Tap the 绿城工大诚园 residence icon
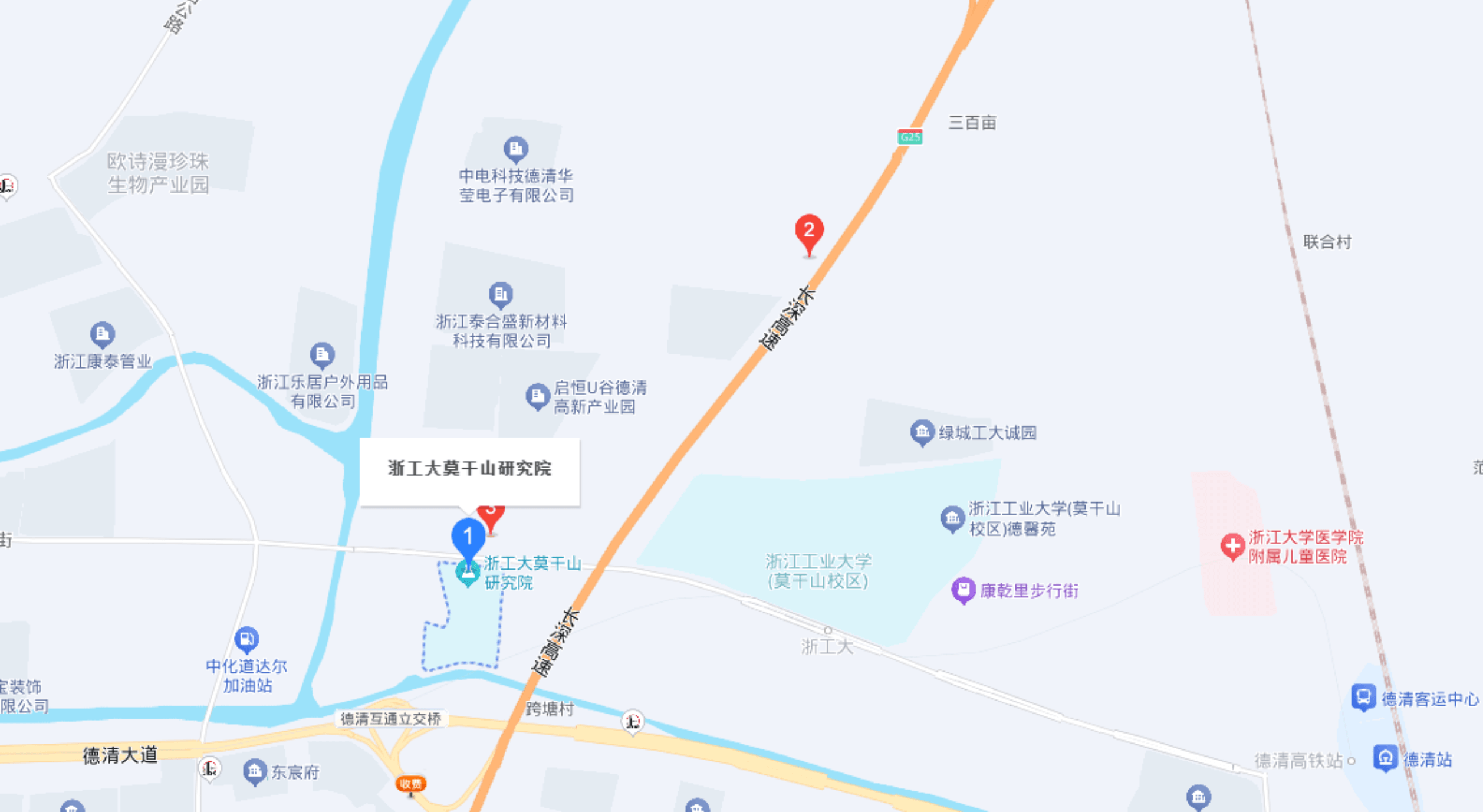The height and width of the screenshot is (812, 1483). (922, 432)
